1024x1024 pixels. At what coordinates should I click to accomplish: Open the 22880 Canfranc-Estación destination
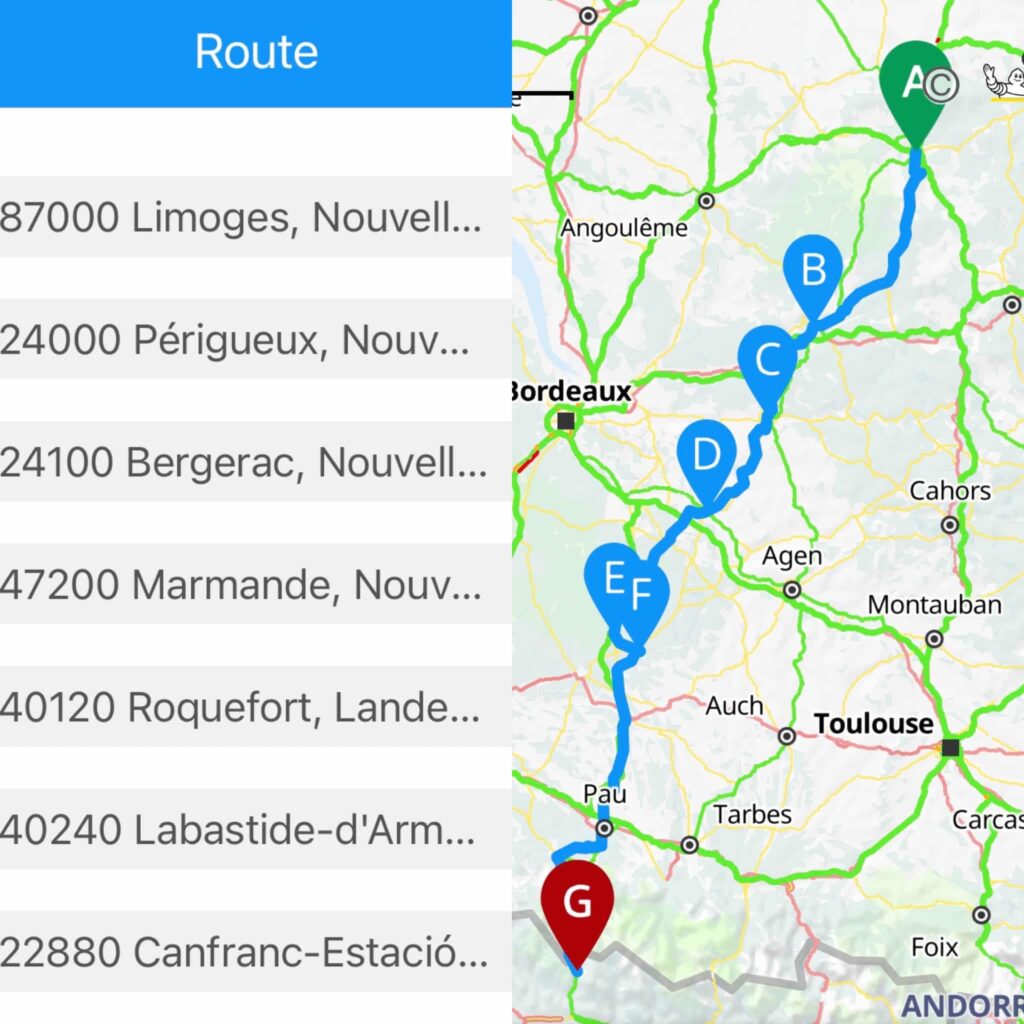pos(245,952)
